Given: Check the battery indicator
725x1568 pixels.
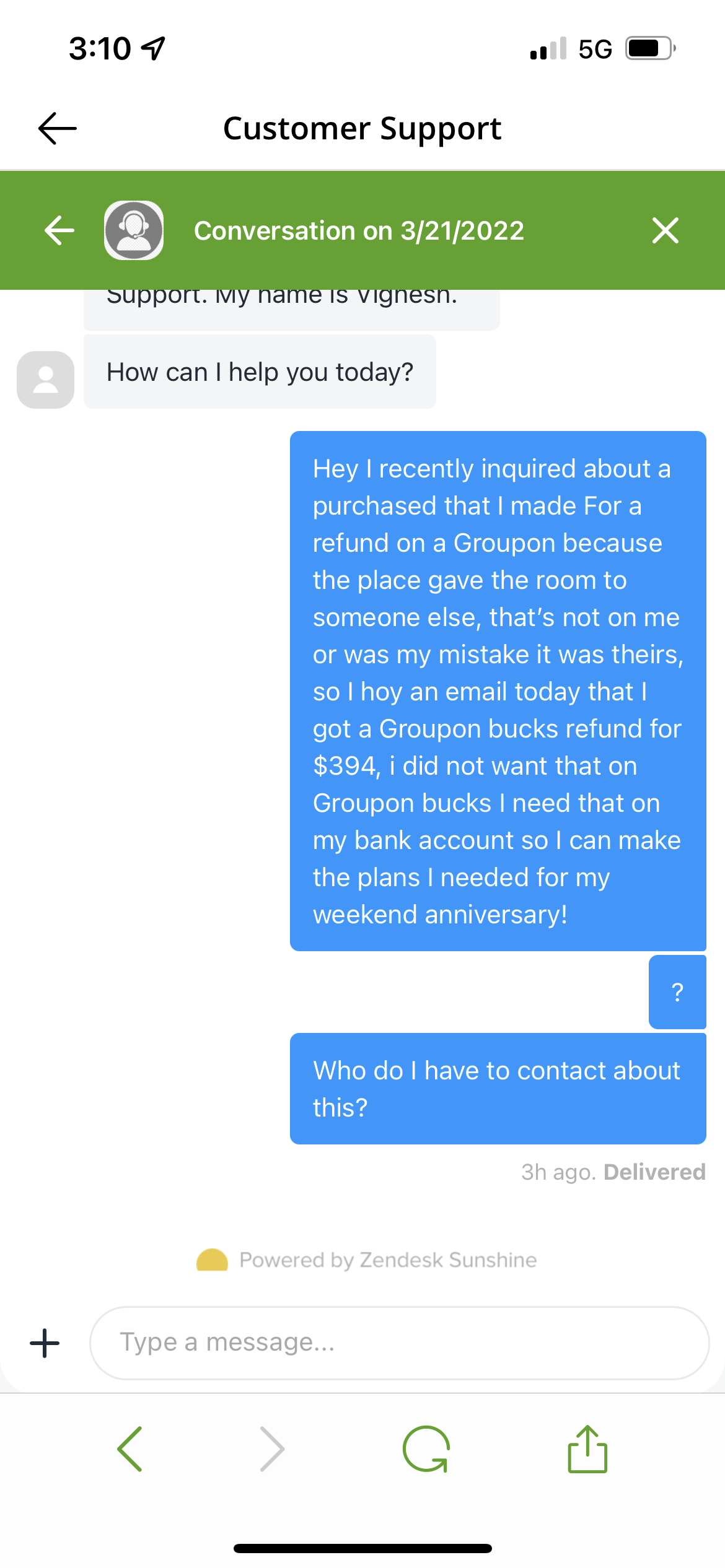Looking at the screenshot, I should click(646, 48).
